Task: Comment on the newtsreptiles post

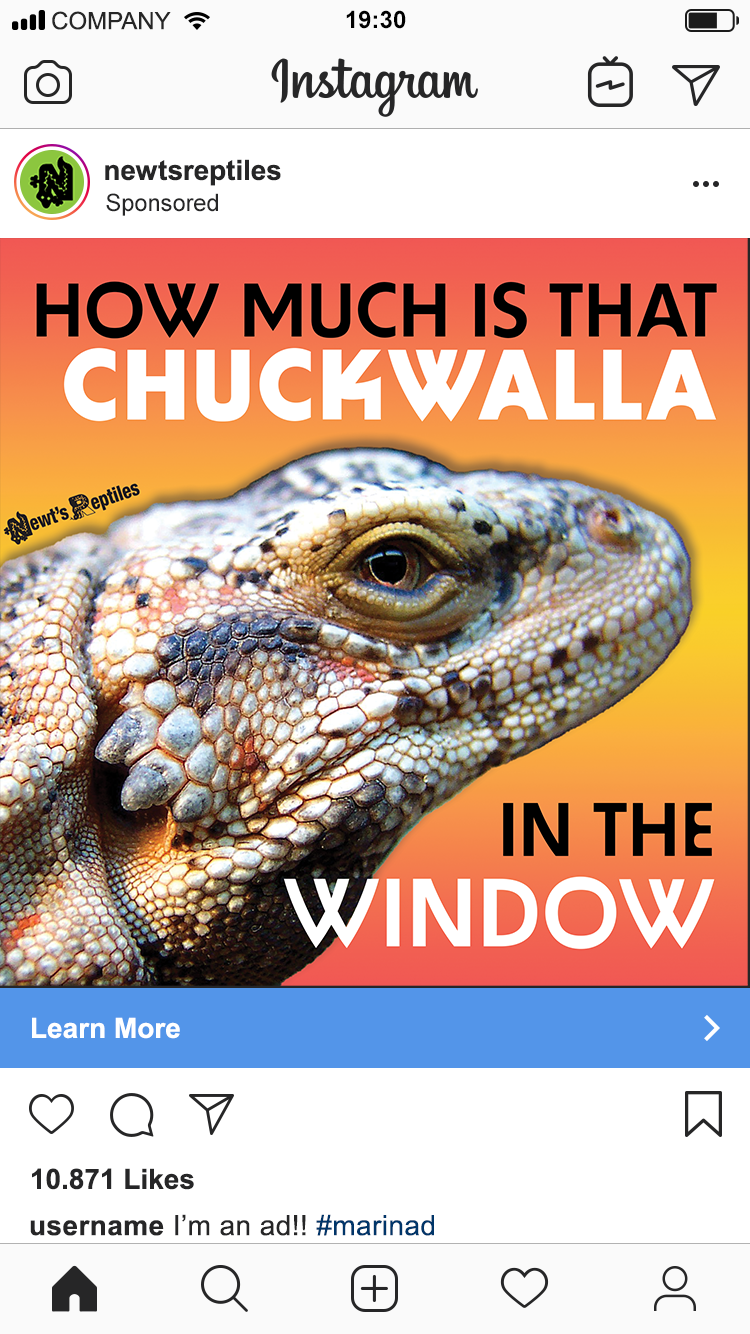Action: (132, 1115)
